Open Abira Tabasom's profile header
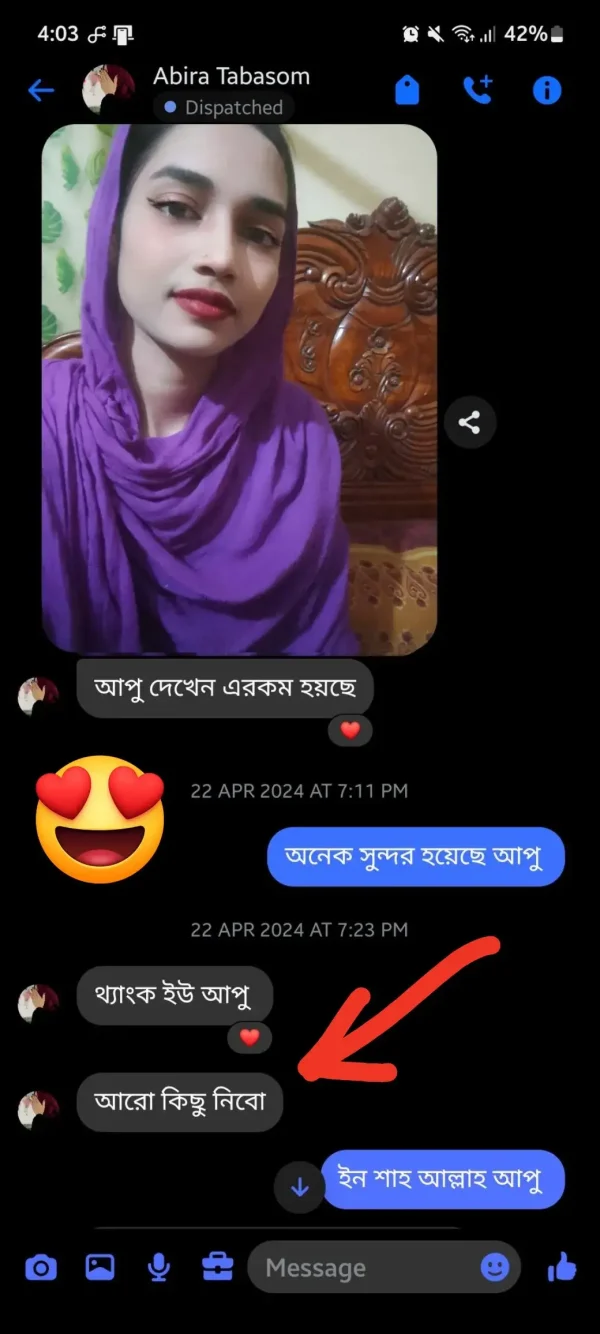600x1334 pixels. (231, 77)
